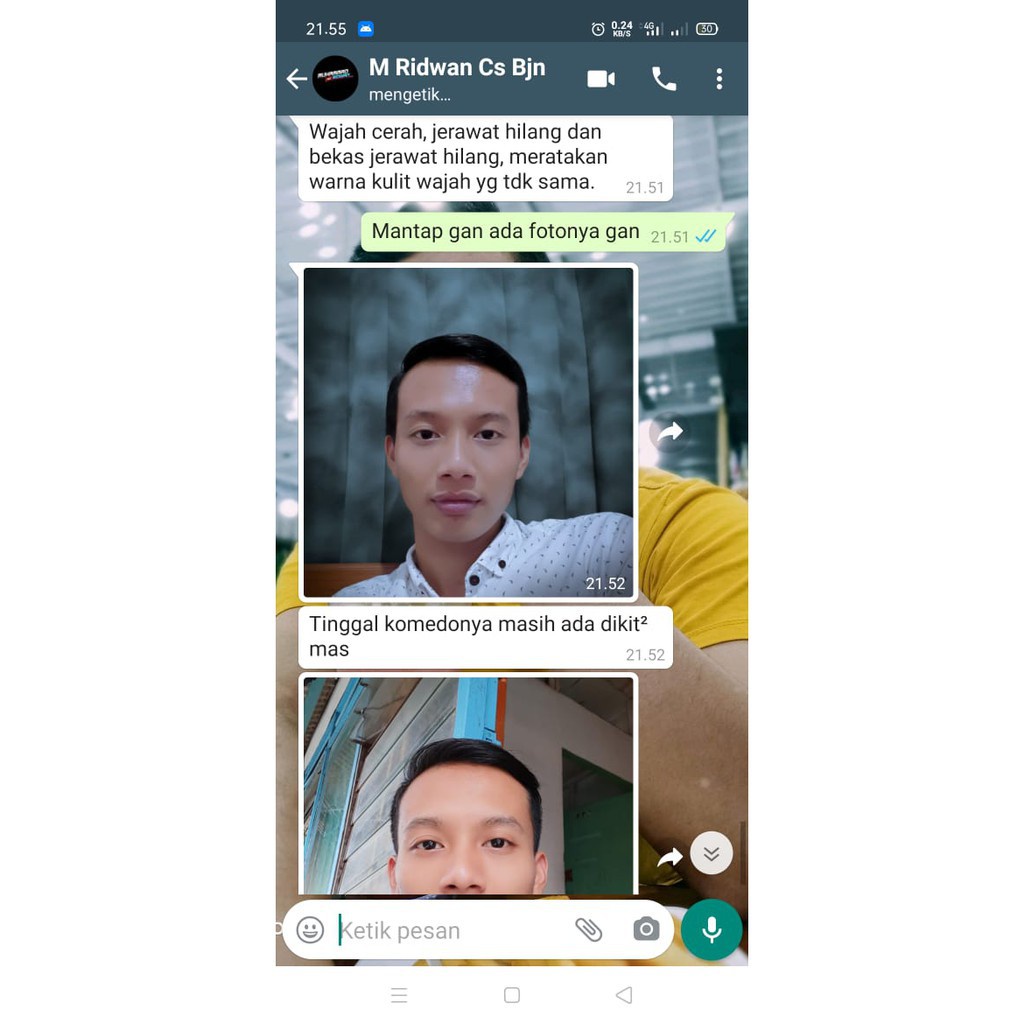Open the recent apps overview
1024x1024 pixels.
pyautogui.click(x=399, y=995)
